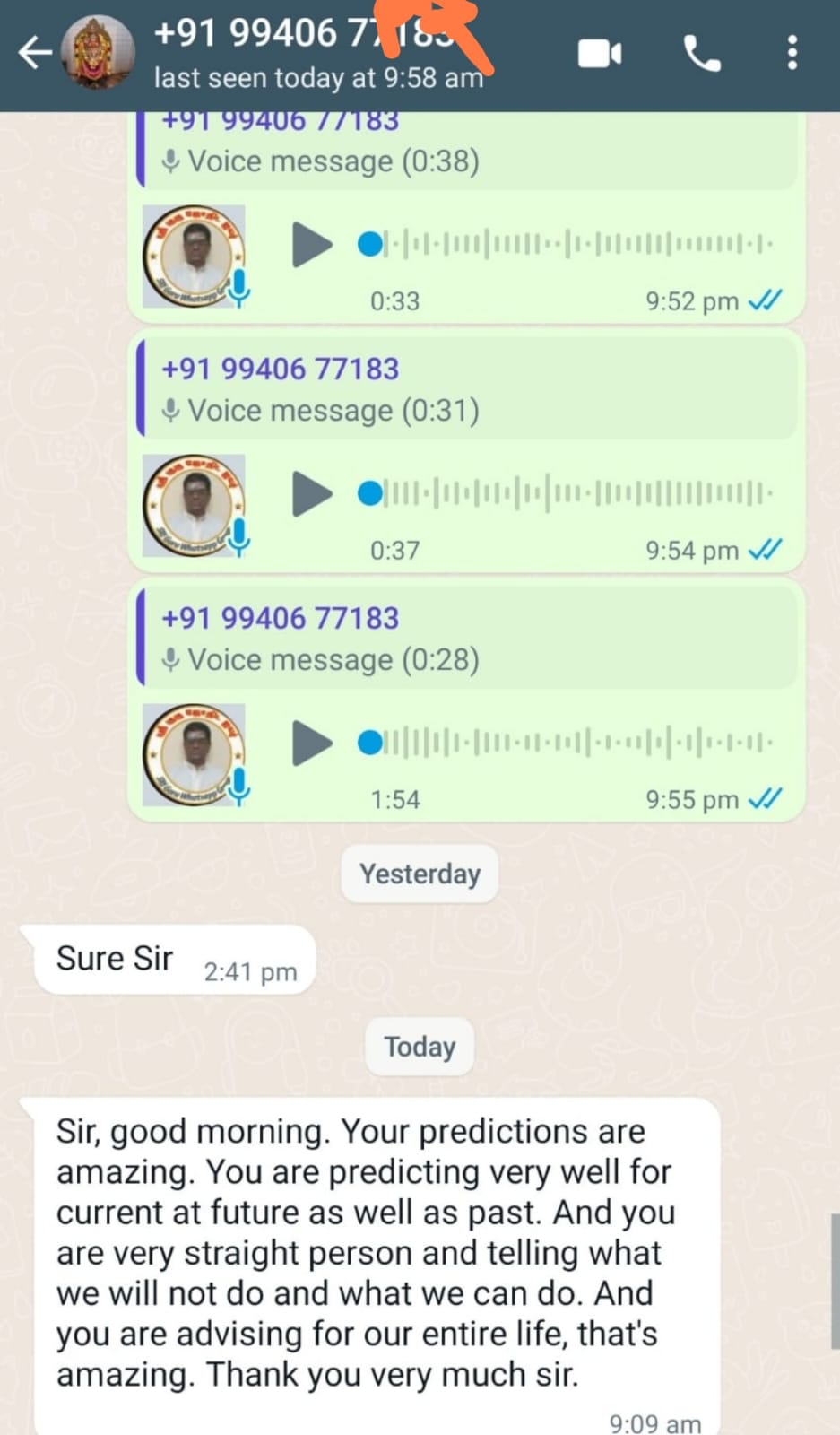Start a voice call from the header
The height and width of the screenshot is (1435, 840).
[x=701, y=54]
